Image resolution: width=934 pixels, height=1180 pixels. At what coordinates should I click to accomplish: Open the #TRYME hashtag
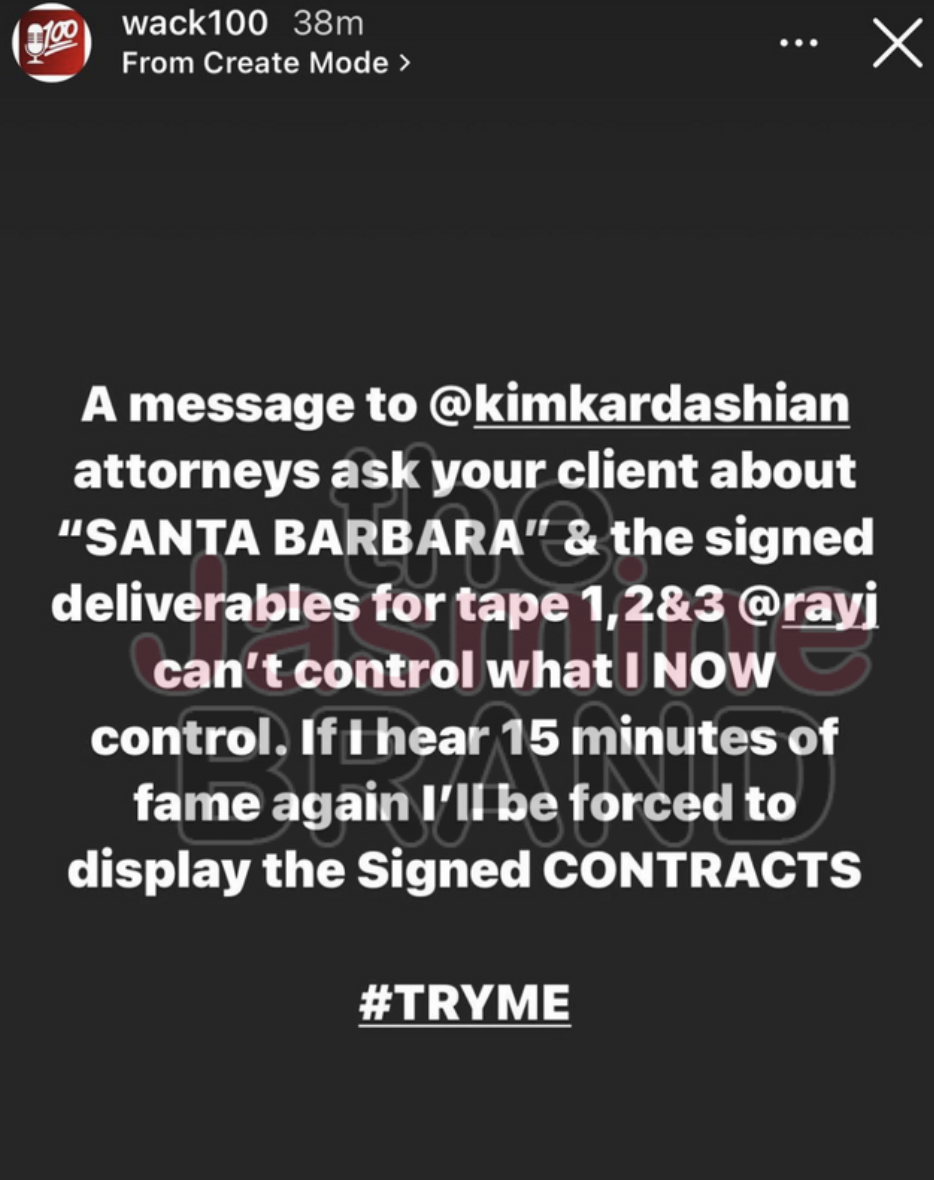[x=464, y=1003]
